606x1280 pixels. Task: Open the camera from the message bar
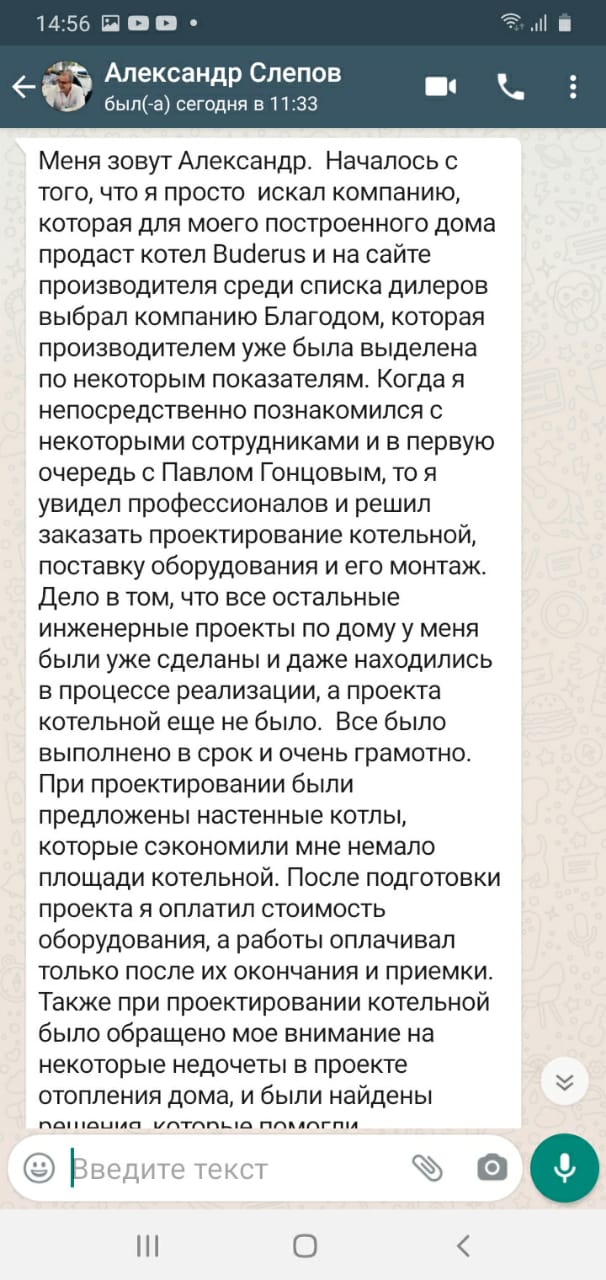coord(491,1167)
